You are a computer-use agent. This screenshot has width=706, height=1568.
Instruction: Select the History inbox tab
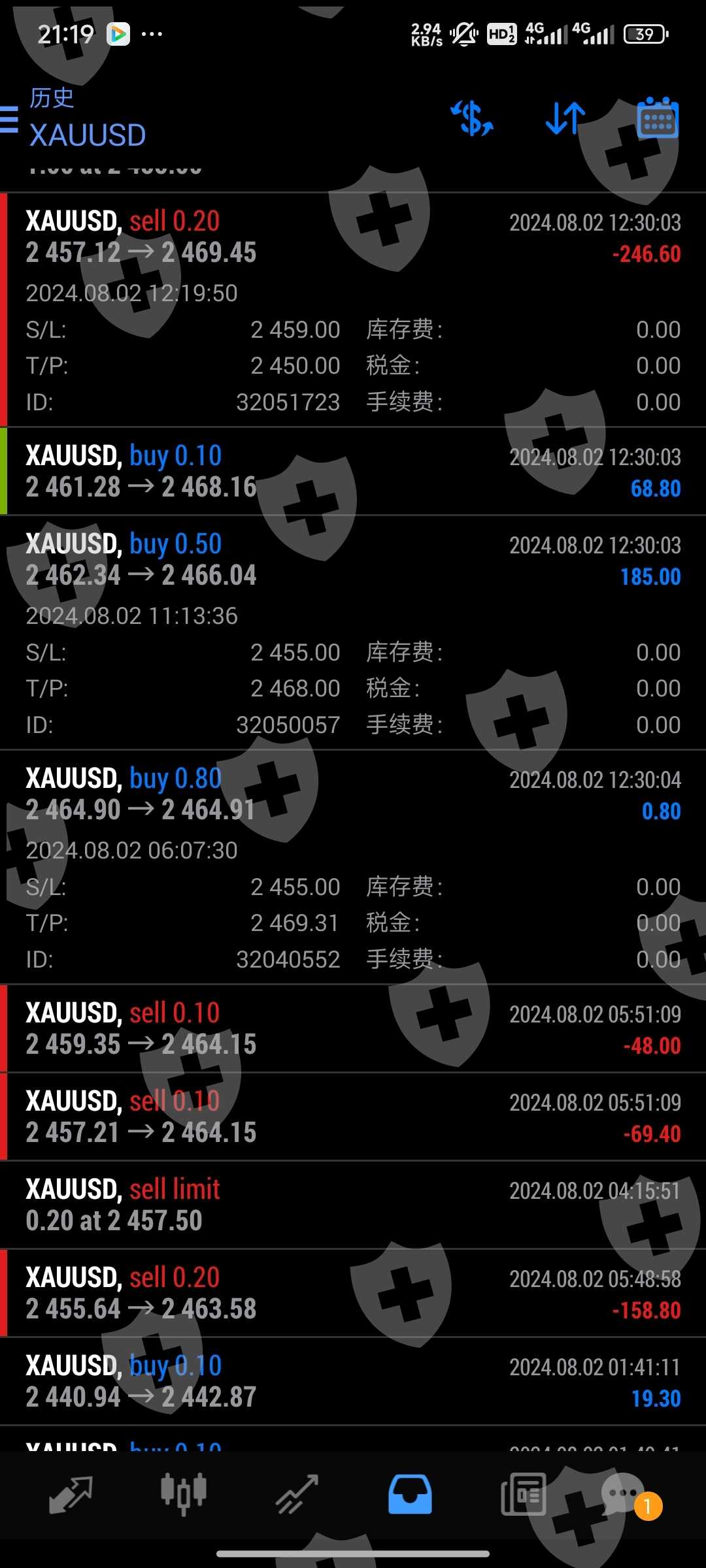pyautogui.click(x=410, y=1495)
